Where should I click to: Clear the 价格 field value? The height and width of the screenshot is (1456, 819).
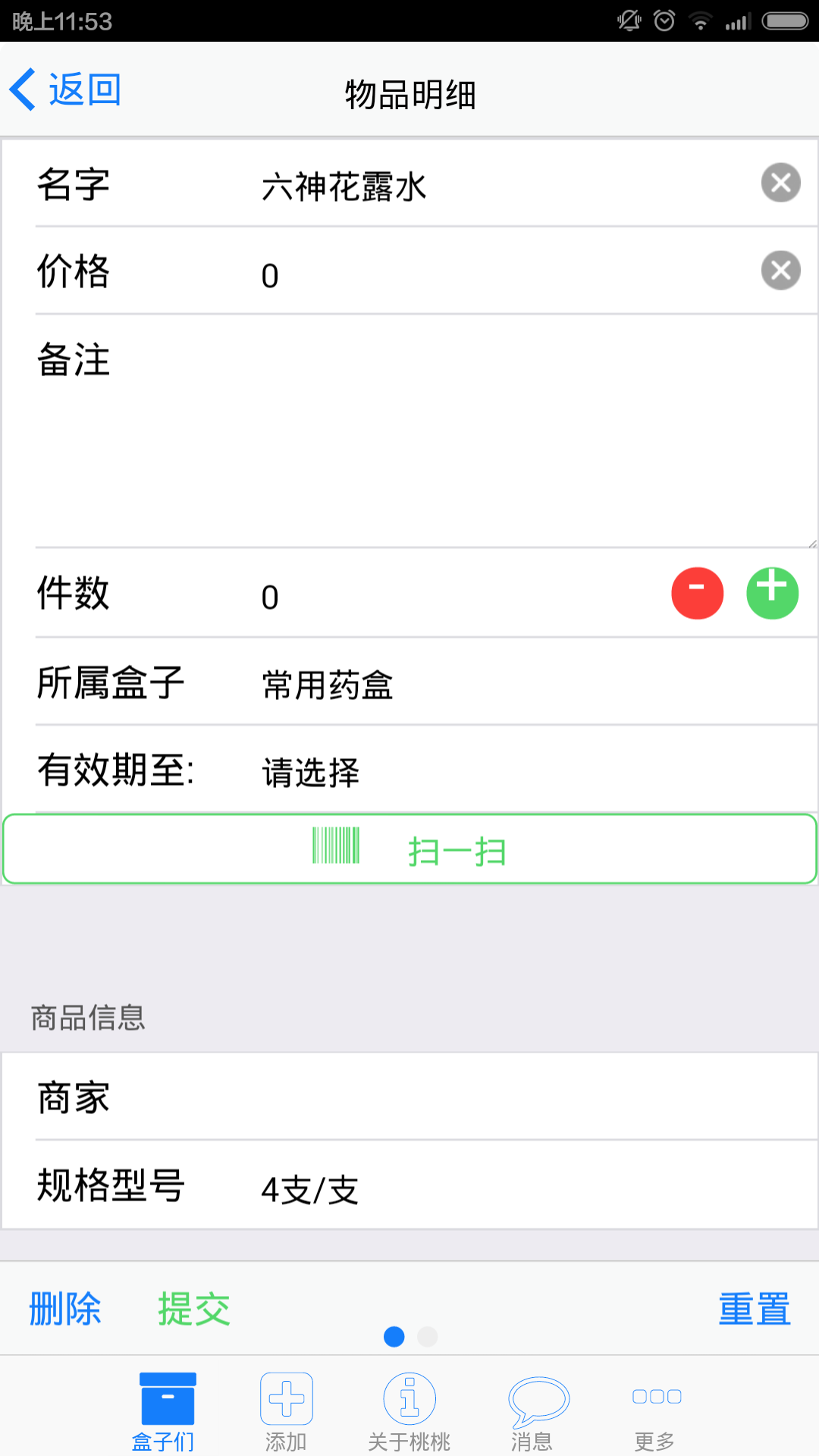tap(780, 271)
